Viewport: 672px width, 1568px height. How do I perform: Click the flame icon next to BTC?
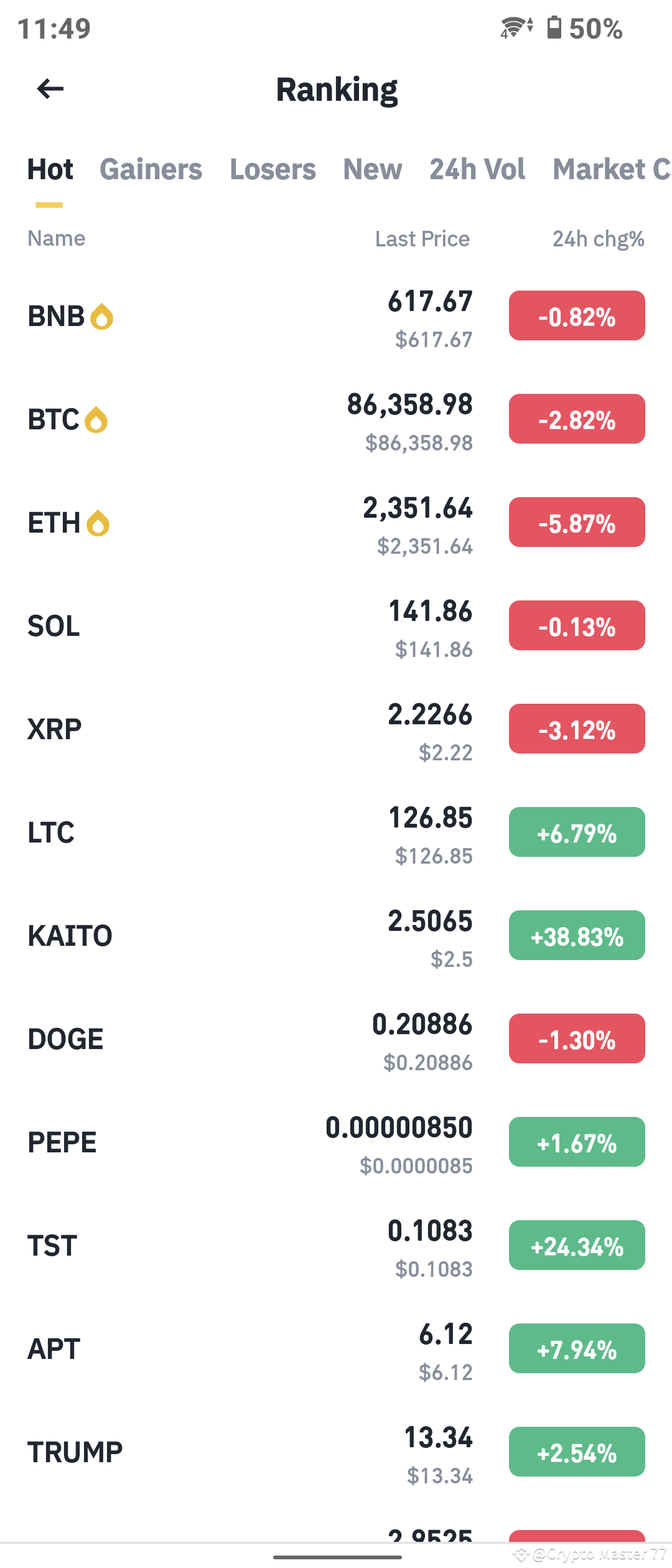96,419
